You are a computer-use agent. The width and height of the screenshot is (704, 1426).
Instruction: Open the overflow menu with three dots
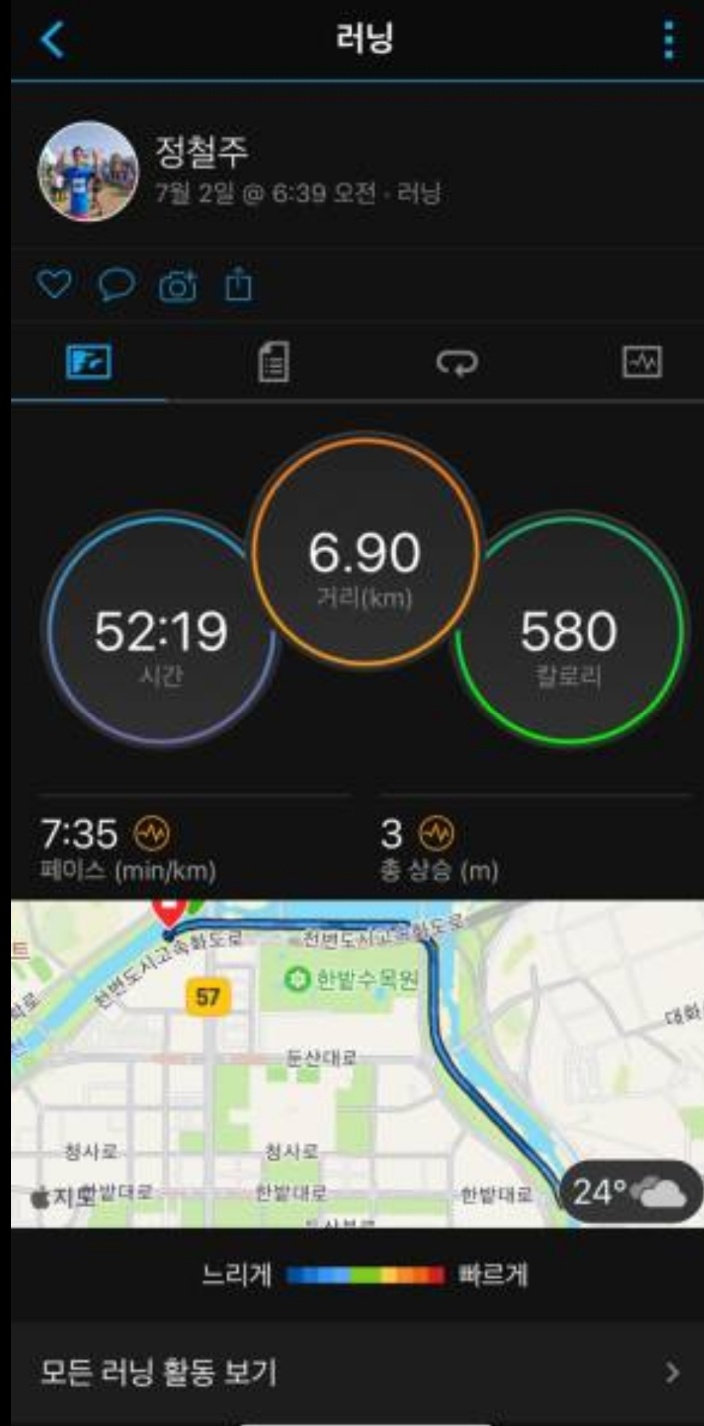click(668, 40)
